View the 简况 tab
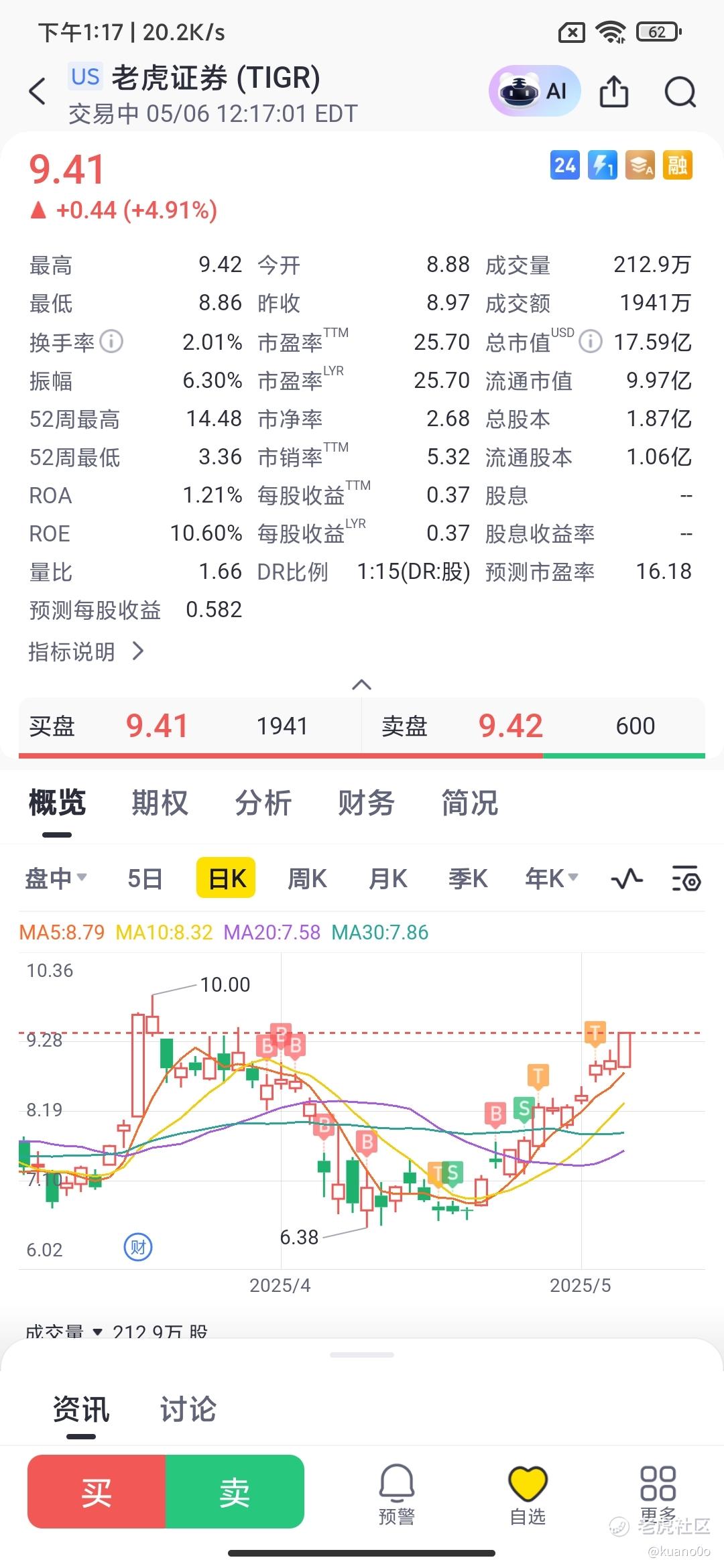 469,802
